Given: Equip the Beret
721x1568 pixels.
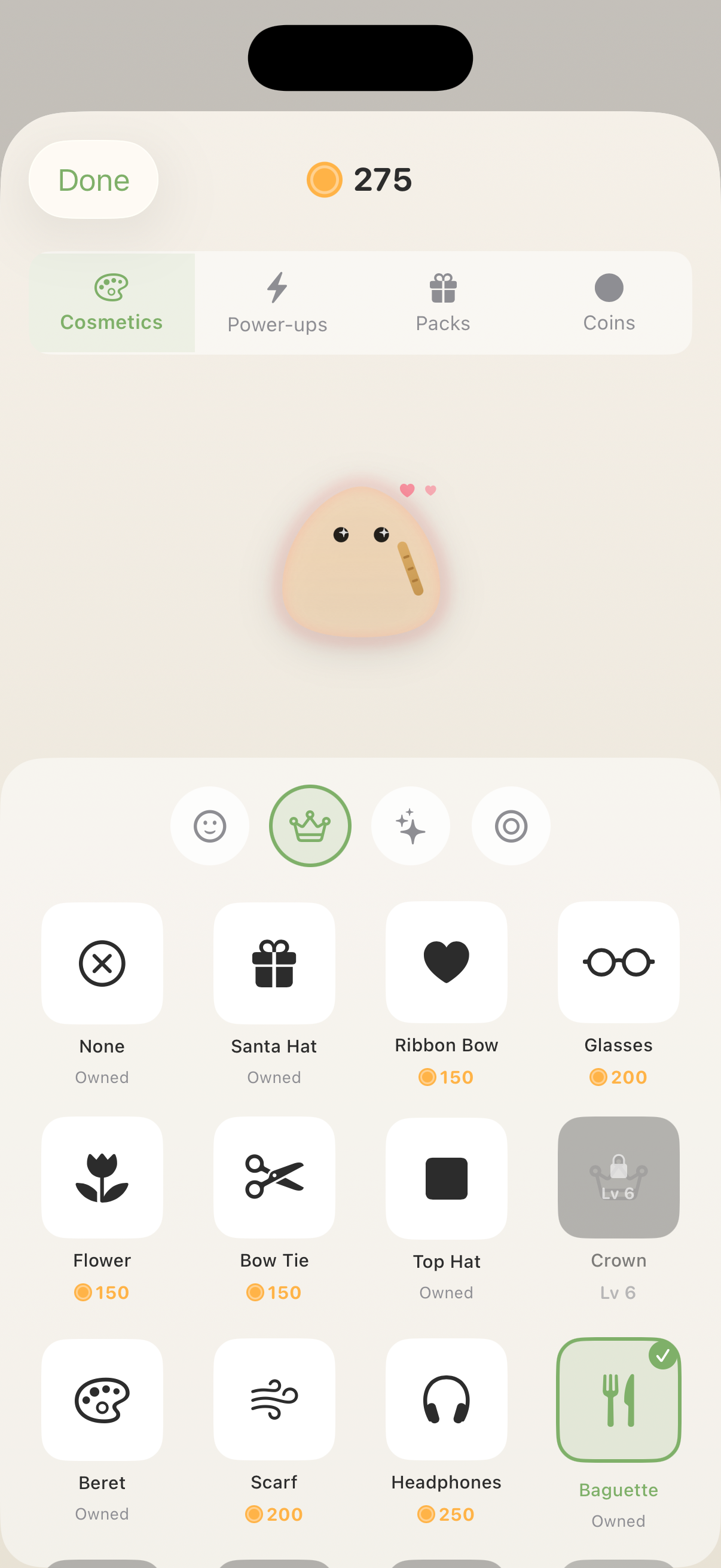Looking at the screenshot, I should [x=102, y=1399].
